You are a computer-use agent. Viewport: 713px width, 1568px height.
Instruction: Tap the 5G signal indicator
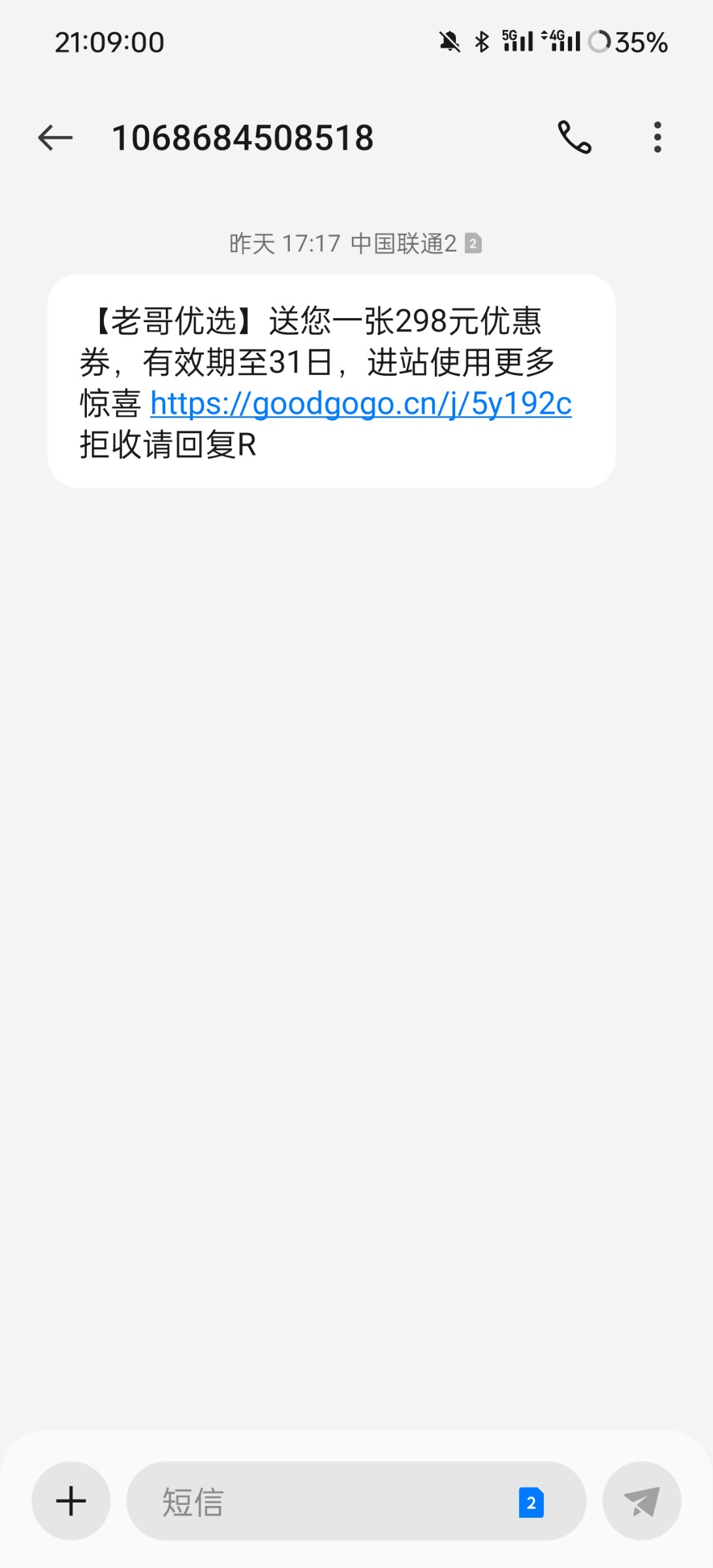518,41
